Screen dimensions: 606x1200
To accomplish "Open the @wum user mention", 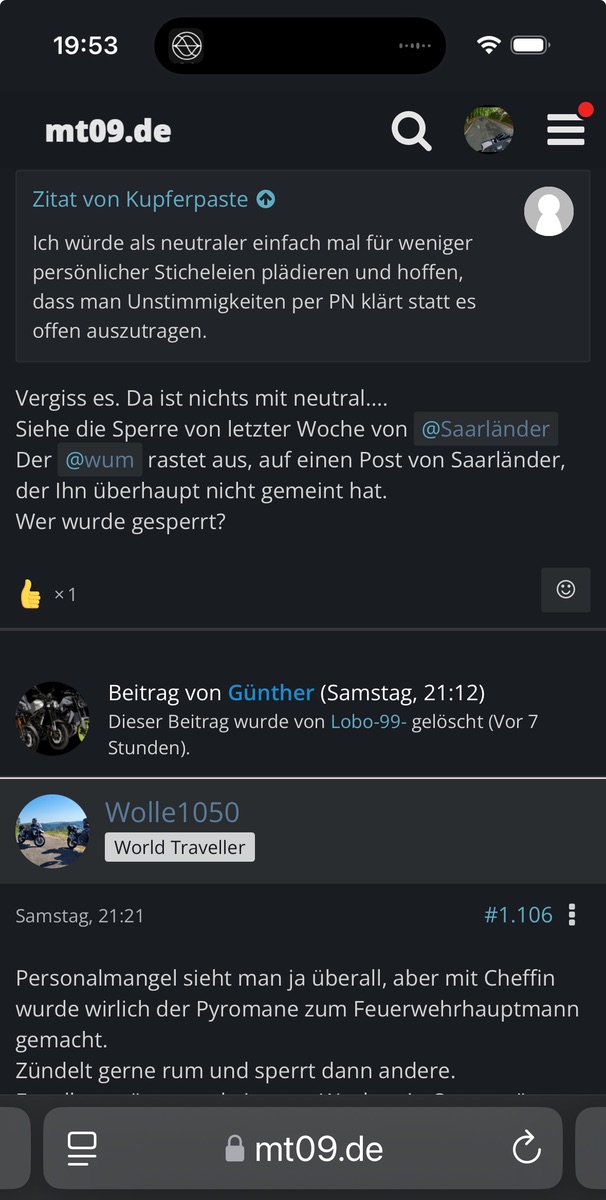I will click(x=101, y=461).
